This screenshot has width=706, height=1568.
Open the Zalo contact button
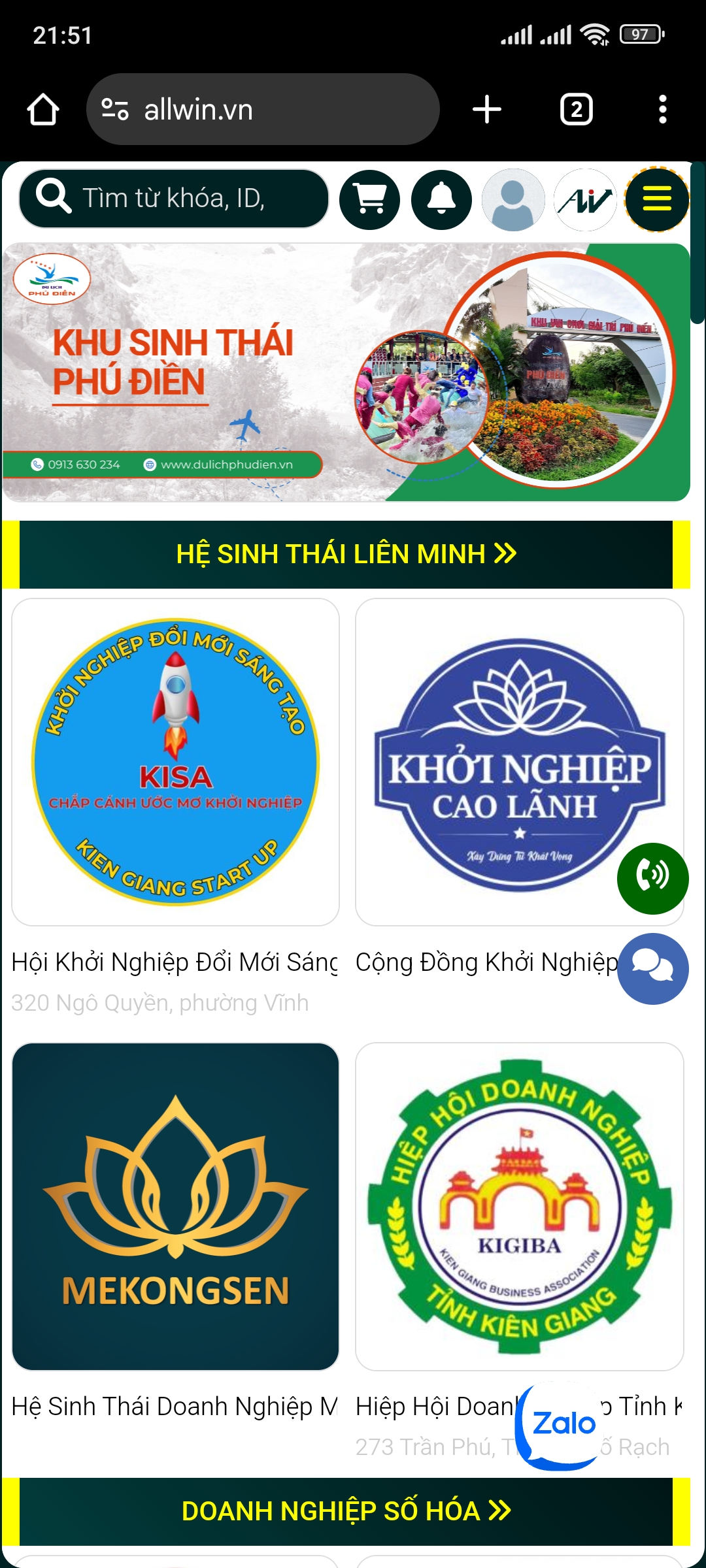562,1424
